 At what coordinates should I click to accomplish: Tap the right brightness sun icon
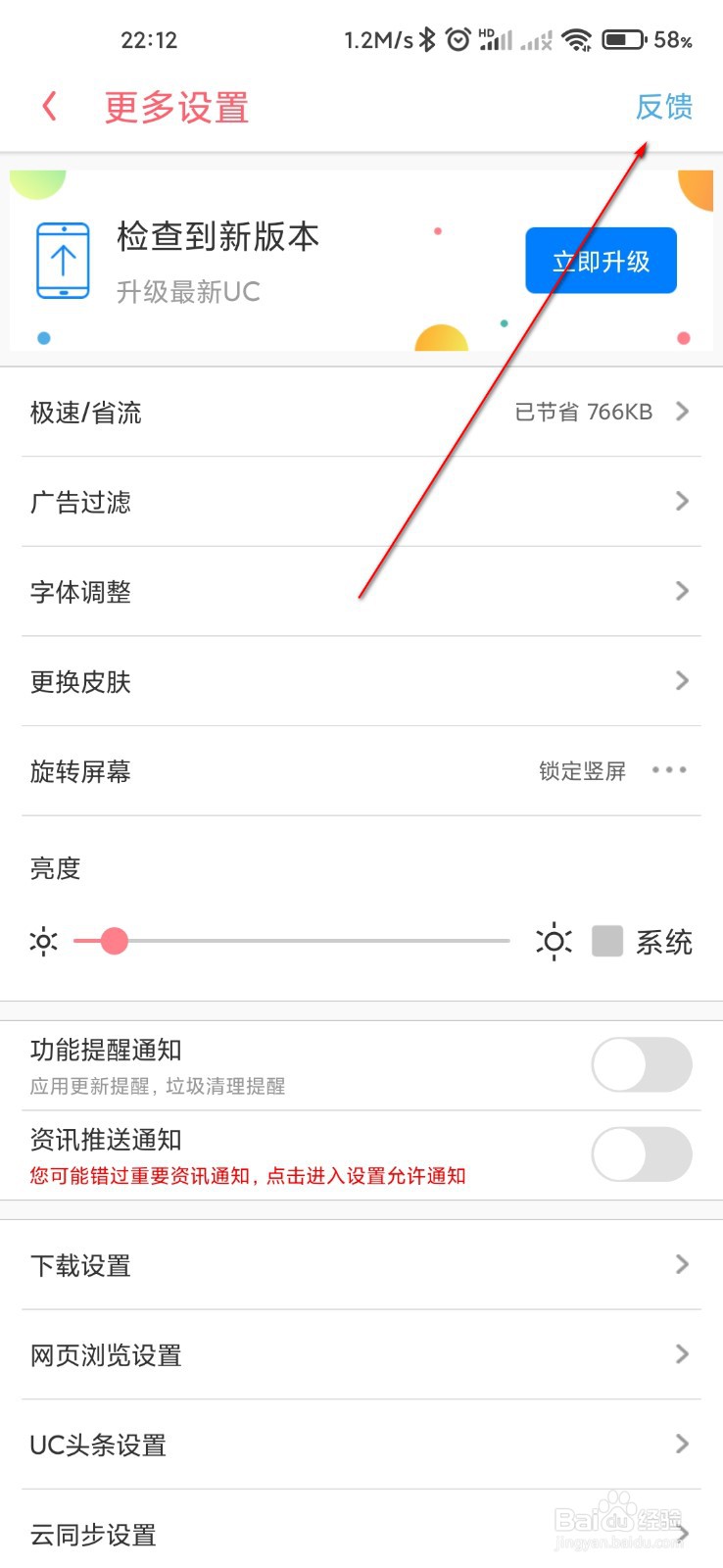(554, 941)
